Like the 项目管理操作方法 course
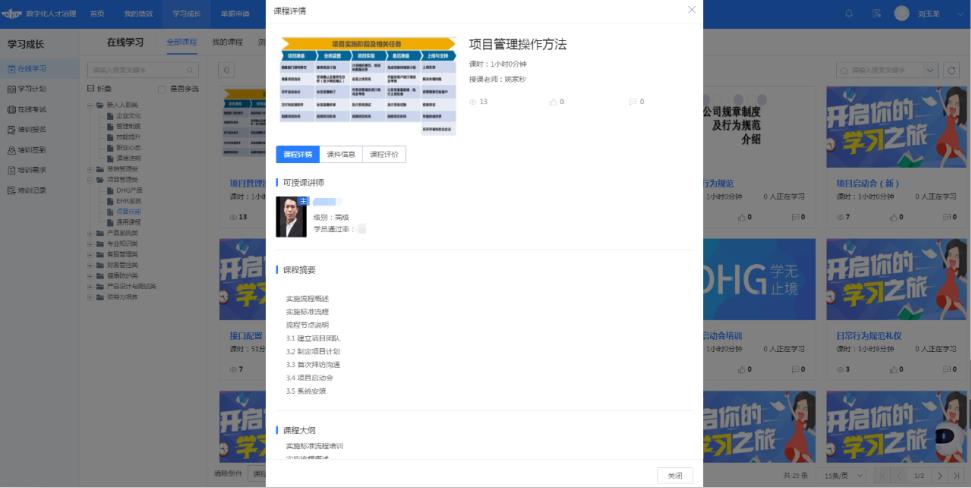971x488 pixels. (553, 102)
